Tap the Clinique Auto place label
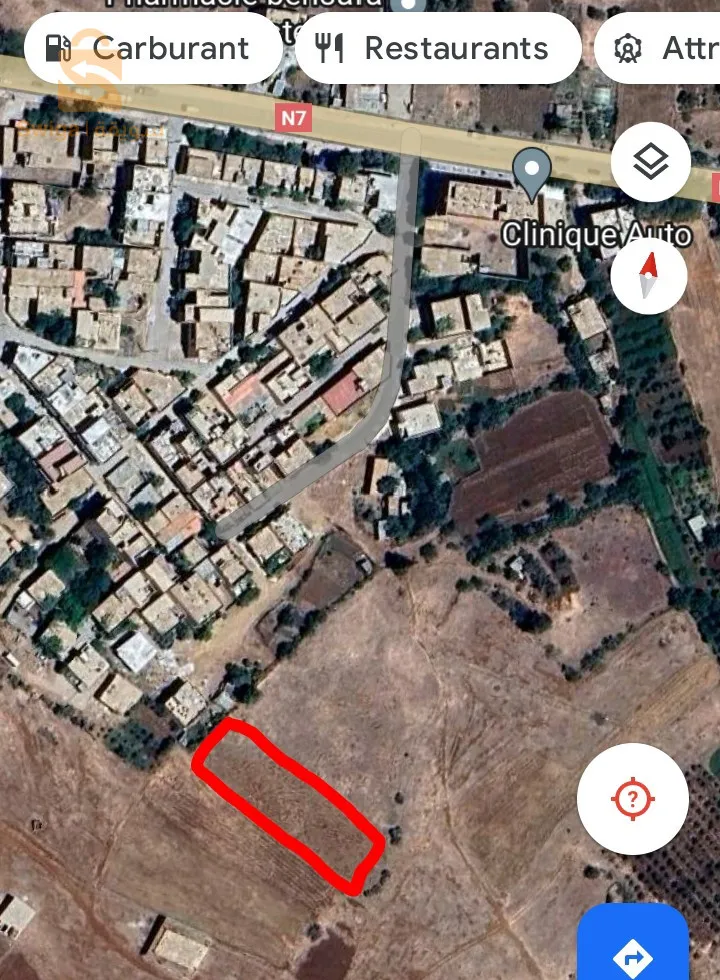Screen dimensions: 720x980 [597, 235]
